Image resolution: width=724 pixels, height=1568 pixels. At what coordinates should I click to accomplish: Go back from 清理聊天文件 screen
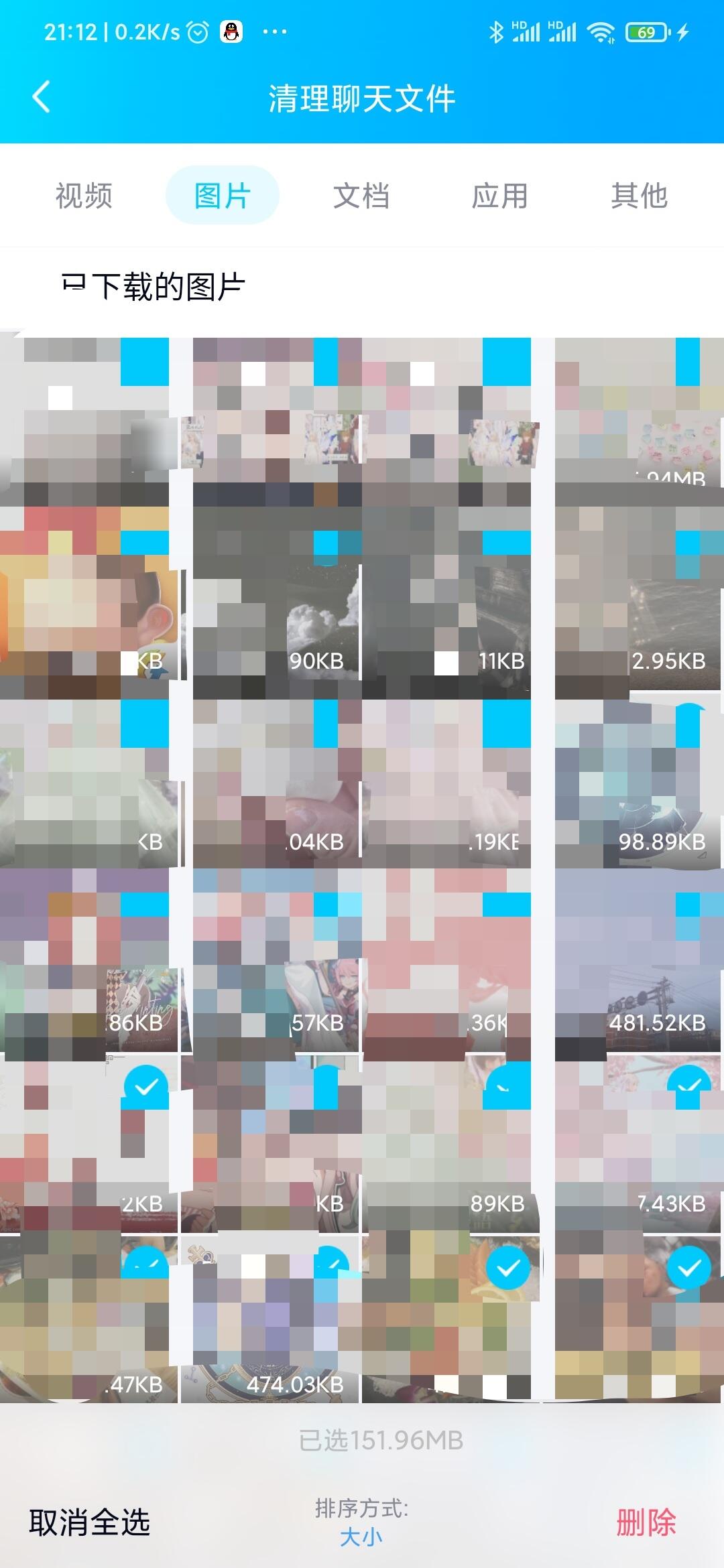click(x=42, y=97)
